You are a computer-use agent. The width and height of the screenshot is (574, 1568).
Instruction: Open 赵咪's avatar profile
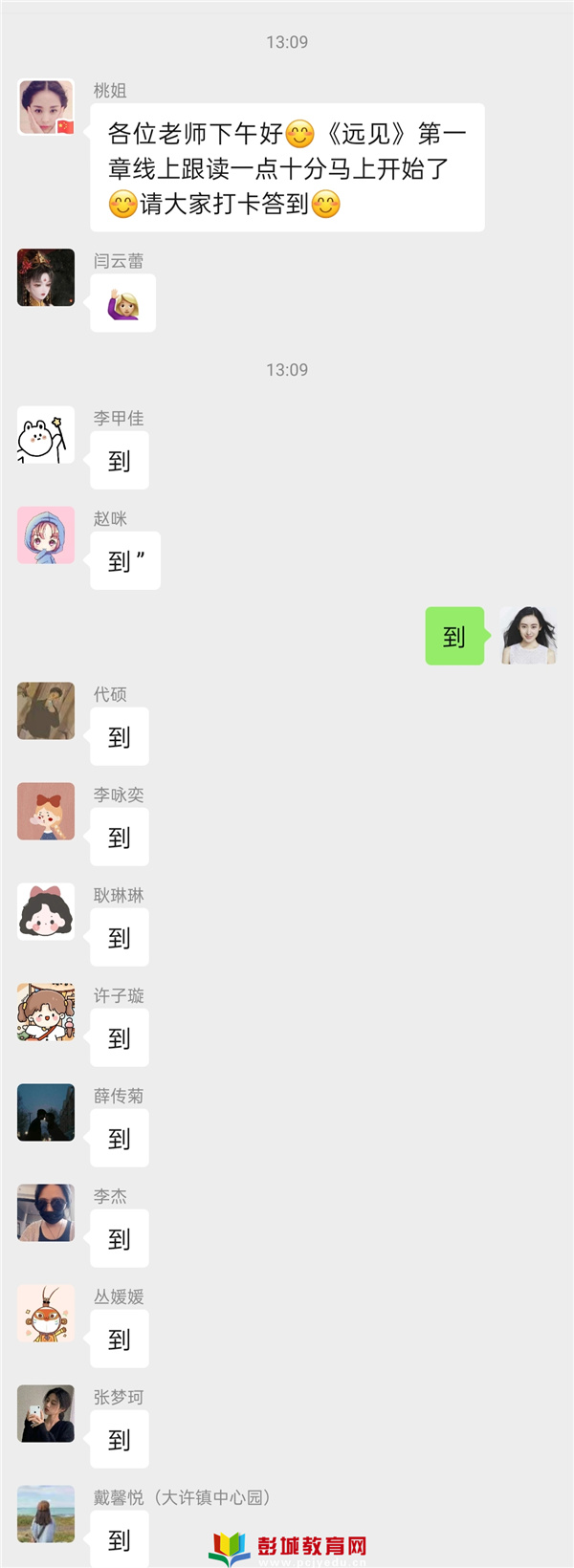pos(46,535)
